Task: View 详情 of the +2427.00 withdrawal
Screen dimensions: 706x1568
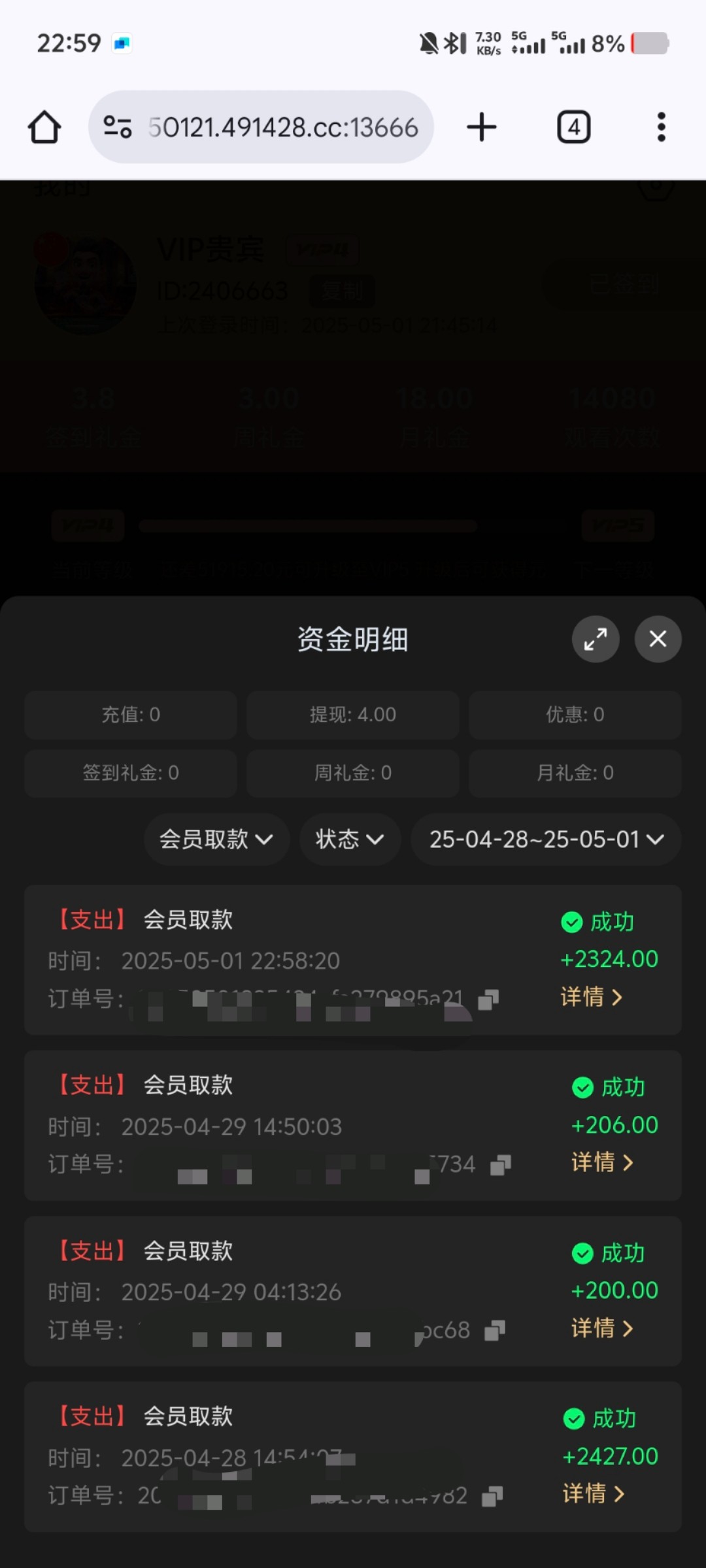Action: (x=594, y=1494)
